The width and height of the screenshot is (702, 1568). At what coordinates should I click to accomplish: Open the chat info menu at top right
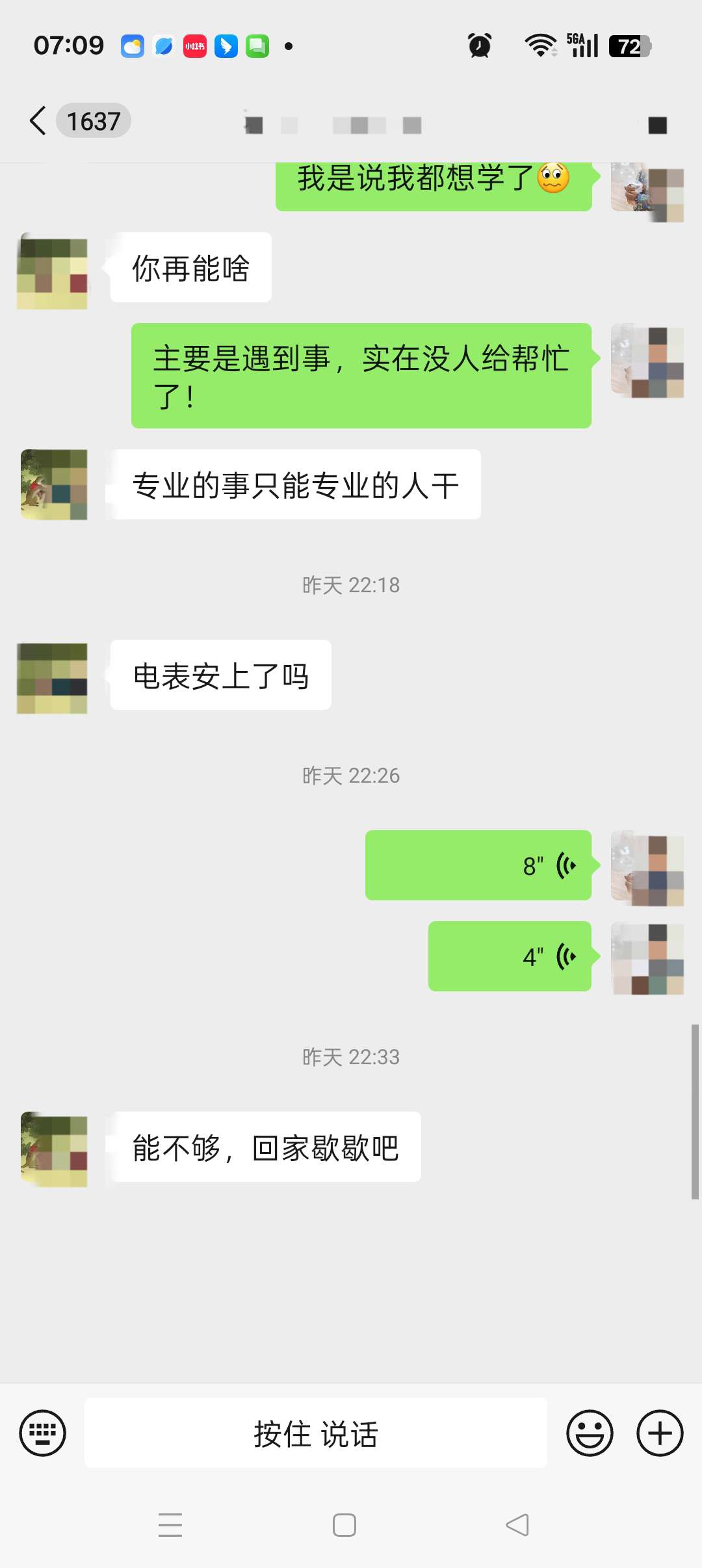tap(657, 125)
